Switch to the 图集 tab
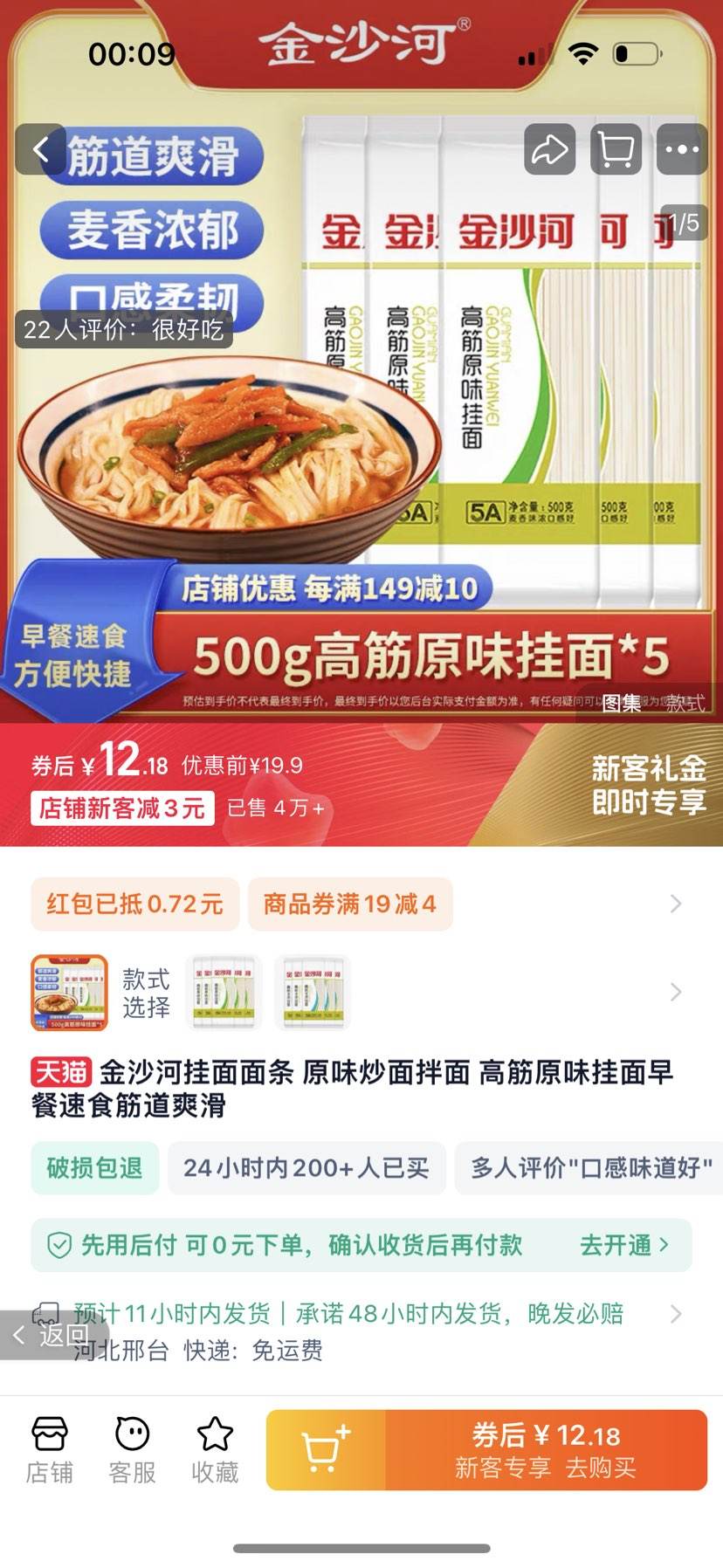This screenshot has height=1568, width=723. point(621,703)
